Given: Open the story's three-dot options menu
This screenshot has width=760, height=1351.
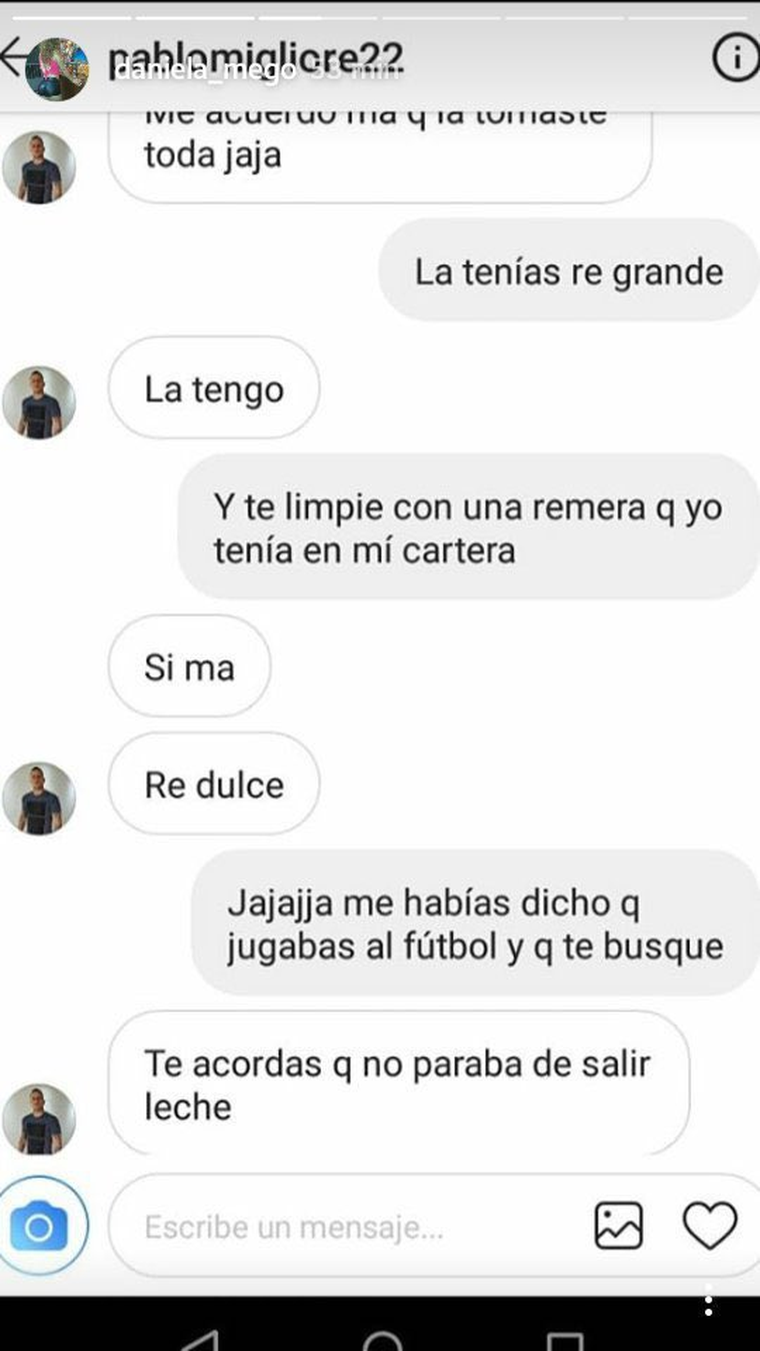Looking at the screenshot, I should click(x=708, y=1300).
